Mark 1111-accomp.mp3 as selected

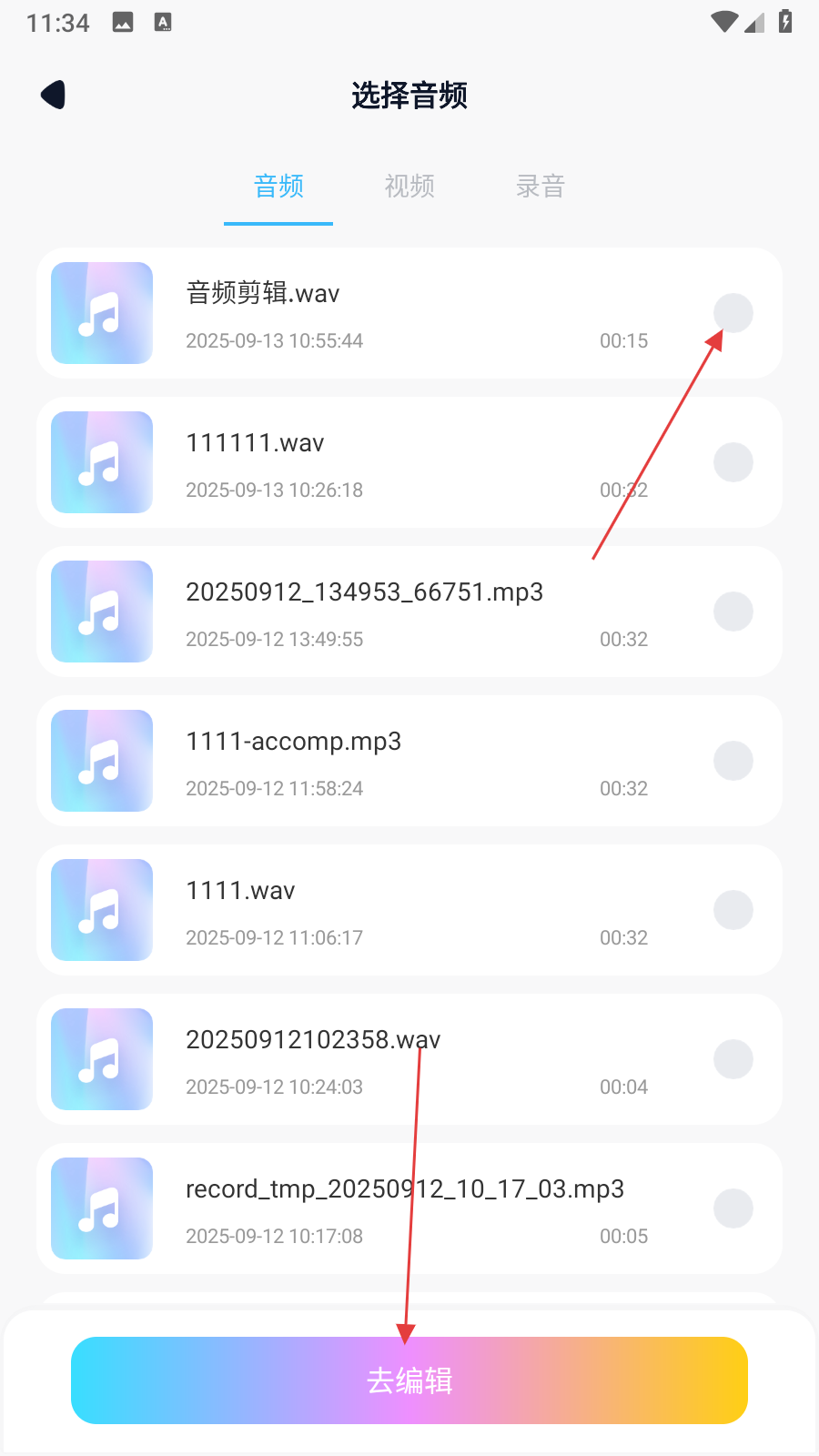click(733, 761)
